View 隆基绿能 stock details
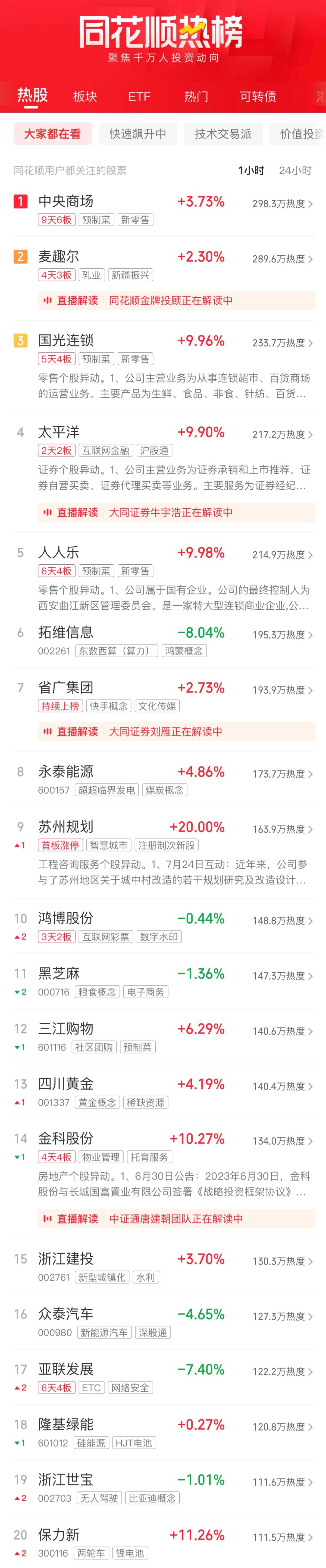Image resolution: width=326 pixels, height=1568 pixels. 66,1424
